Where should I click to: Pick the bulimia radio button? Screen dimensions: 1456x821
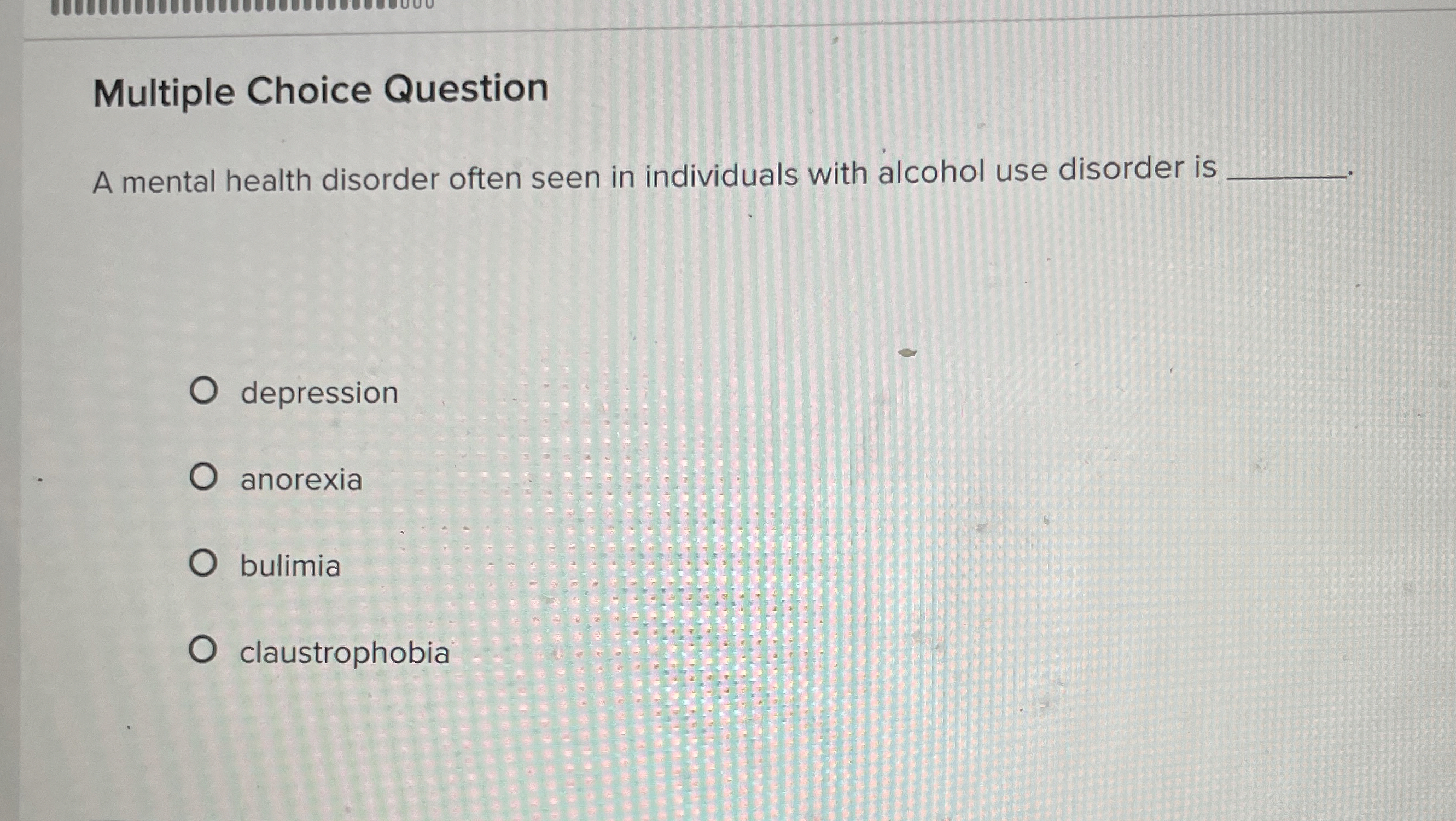203,563
